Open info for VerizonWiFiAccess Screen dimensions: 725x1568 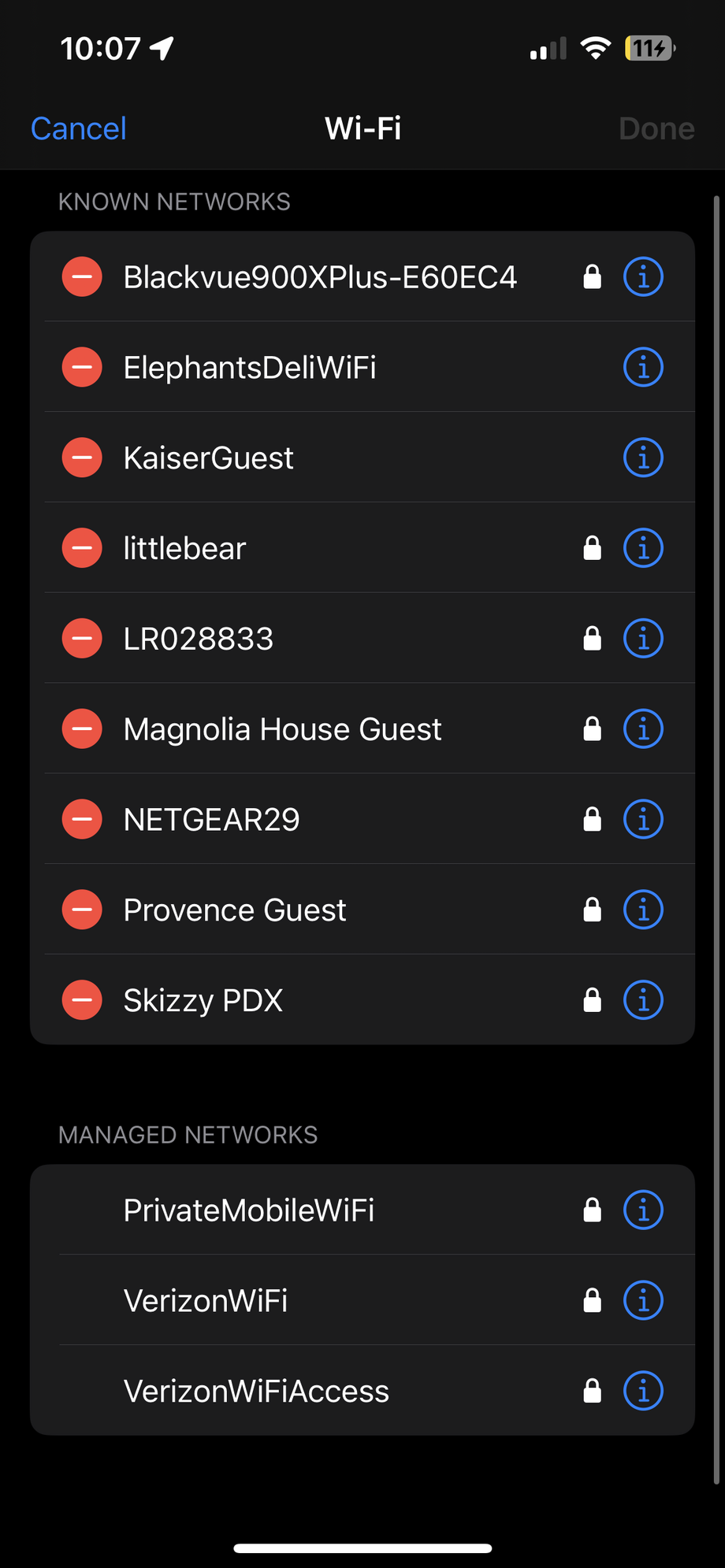pyautogui.click(x=643, y=1391)
